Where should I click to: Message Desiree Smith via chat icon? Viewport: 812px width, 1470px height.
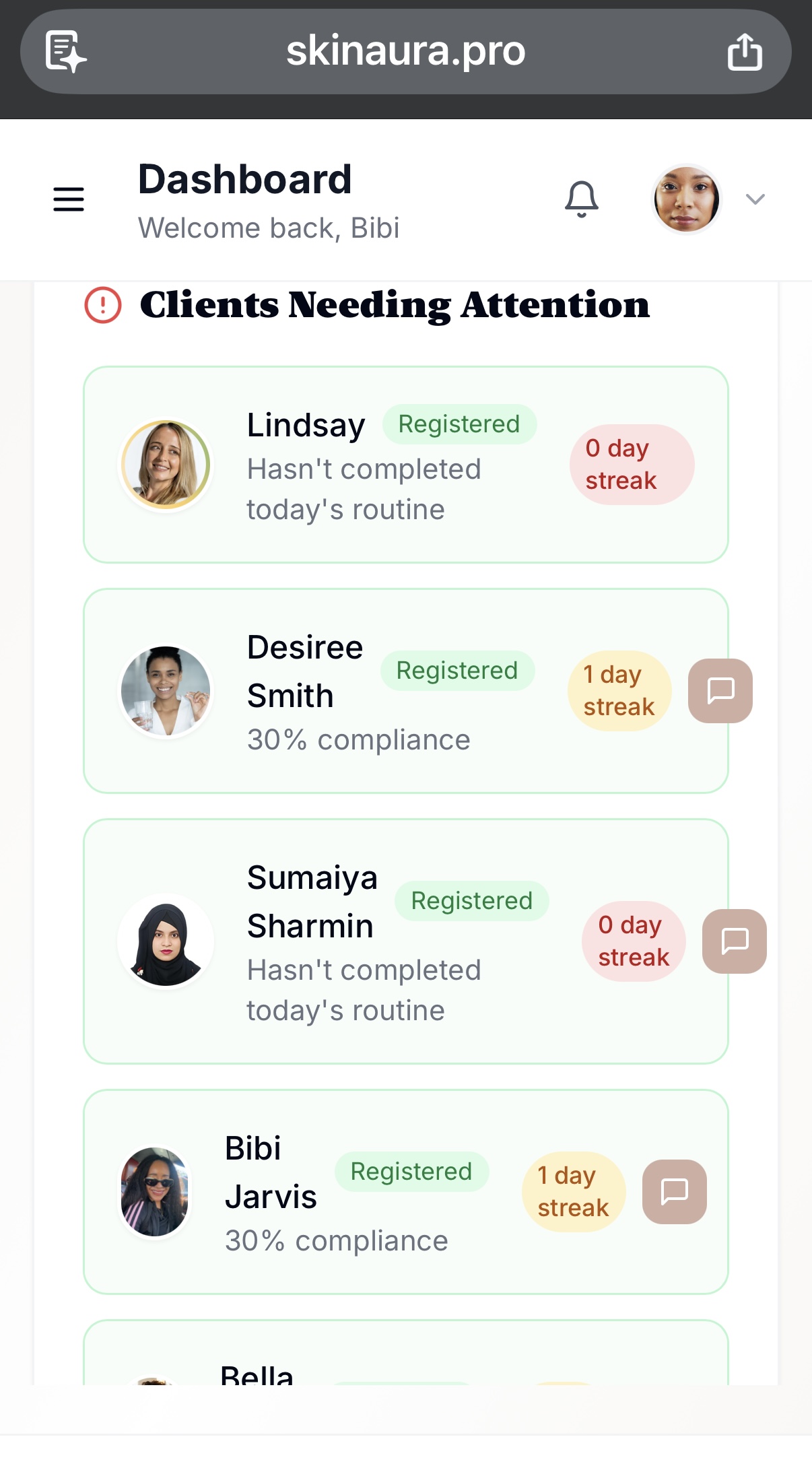point(720,691)
